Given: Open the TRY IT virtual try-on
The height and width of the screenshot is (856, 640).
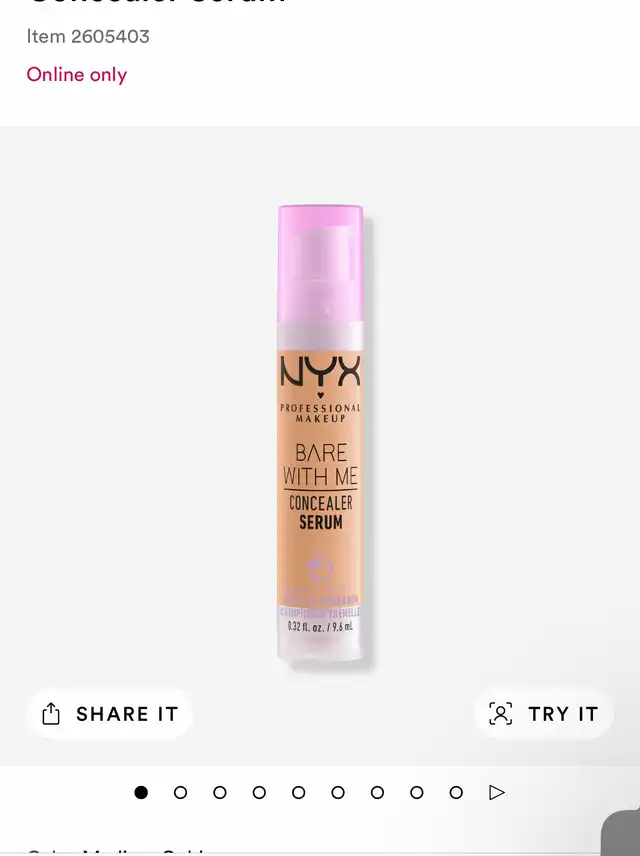Looking at the screenshot, I should (x=543, y=714).
